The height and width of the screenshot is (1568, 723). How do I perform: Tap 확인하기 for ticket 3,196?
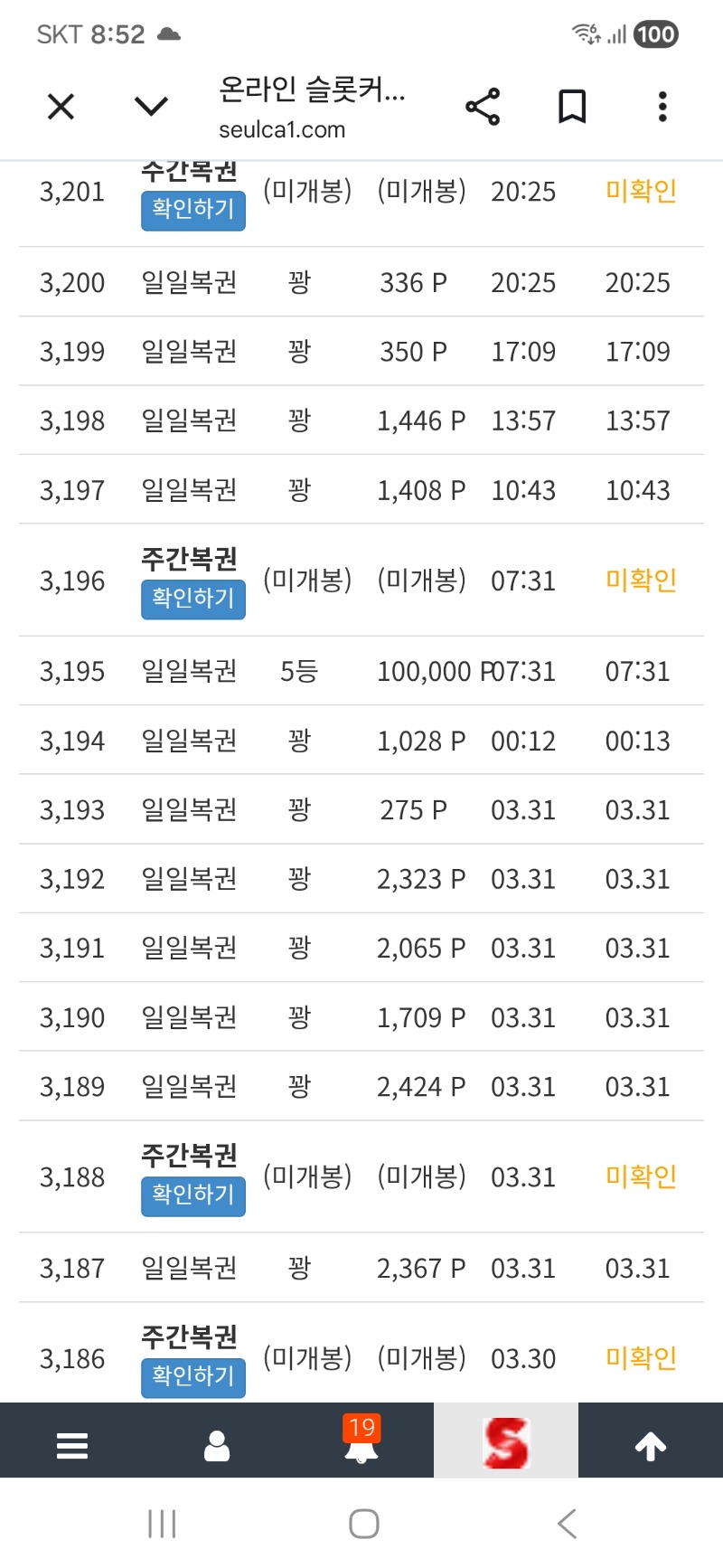coord(192,600)
